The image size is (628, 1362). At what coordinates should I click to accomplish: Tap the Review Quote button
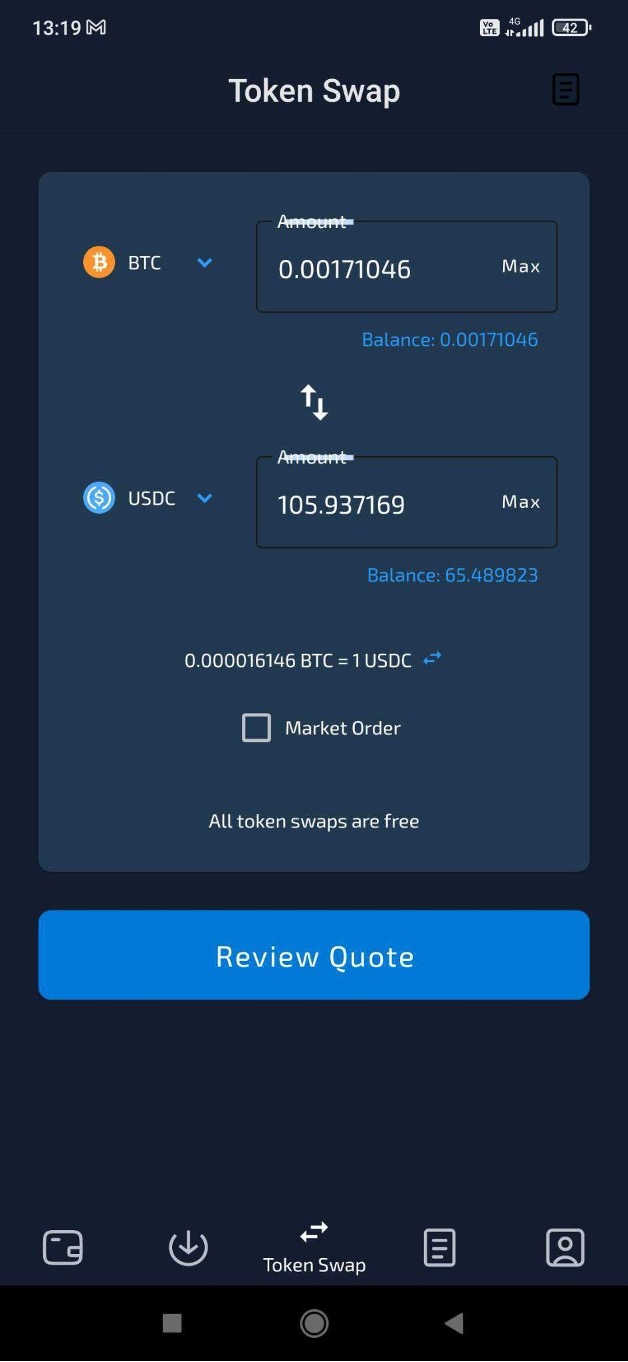point(314,955)
